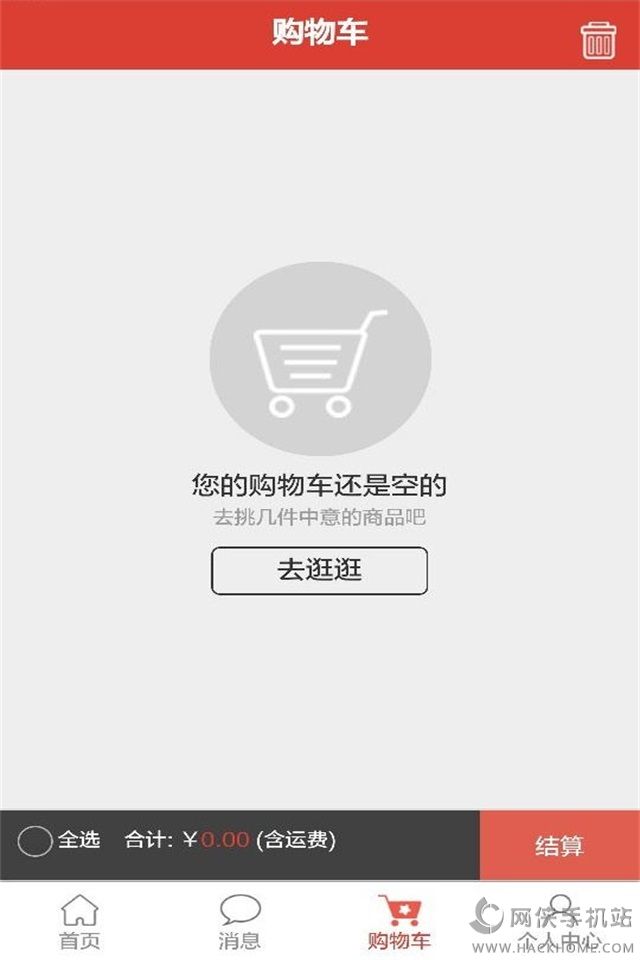Screen dimensions: 640x960
Task: Select the 购物车 tab
Action: point(399,922)
